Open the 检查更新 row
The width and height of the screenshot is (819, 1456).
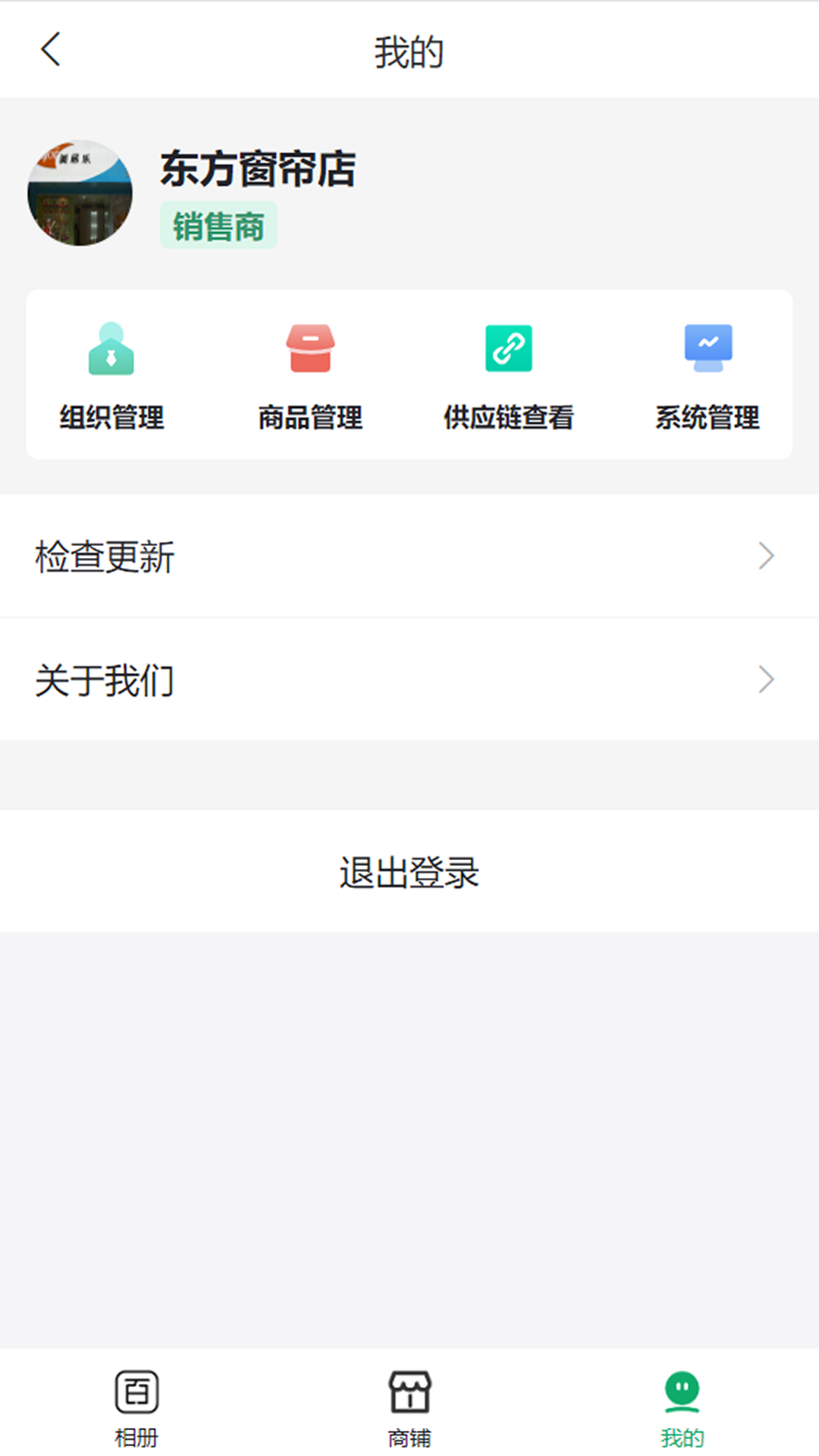click(x=409, y=556)
